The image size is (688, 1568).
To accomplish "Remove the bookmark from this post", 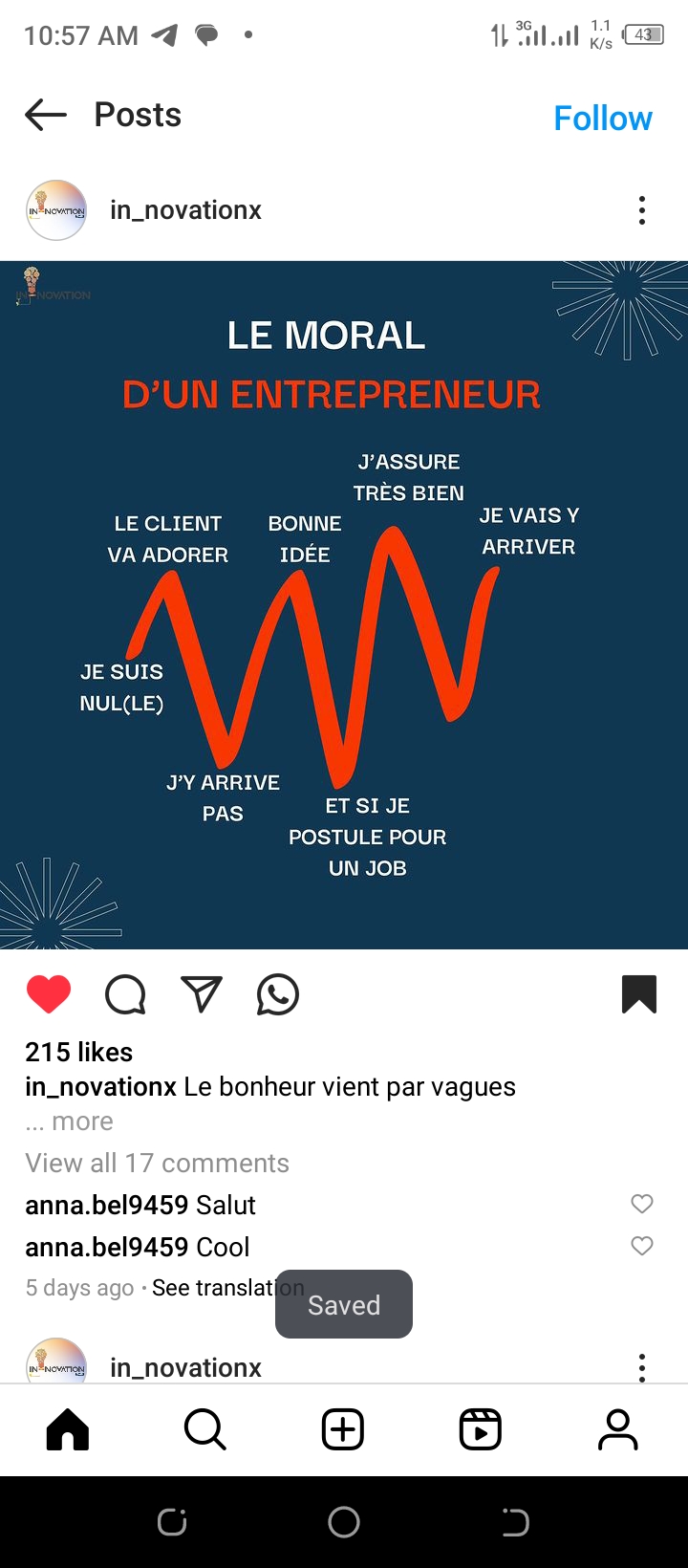I will tap(639, 994).
